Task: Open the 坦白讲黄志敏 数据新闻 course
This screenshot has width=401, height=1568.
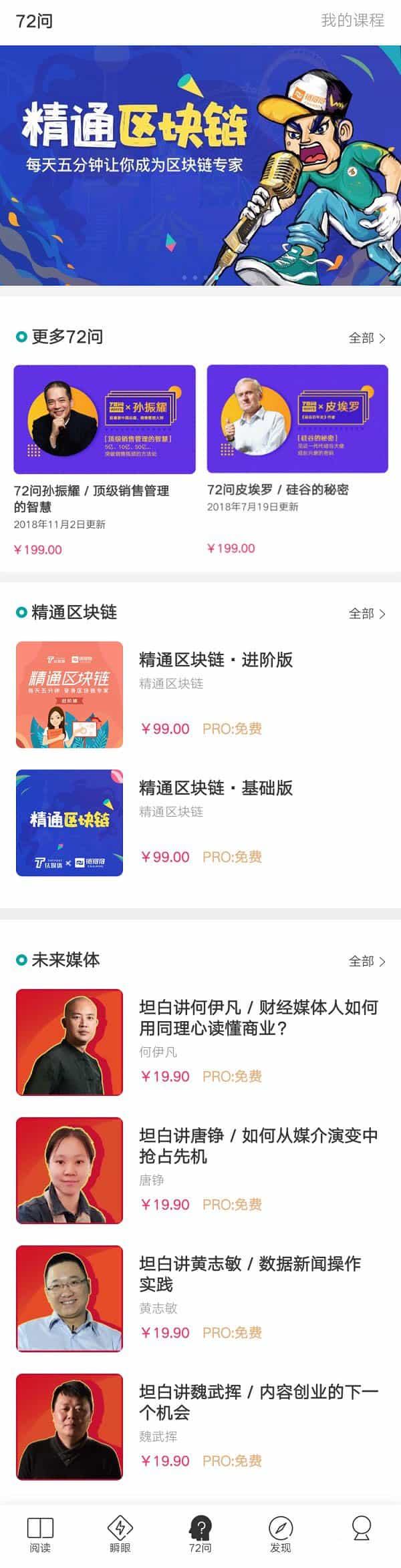Action: tap(200, 1298)
